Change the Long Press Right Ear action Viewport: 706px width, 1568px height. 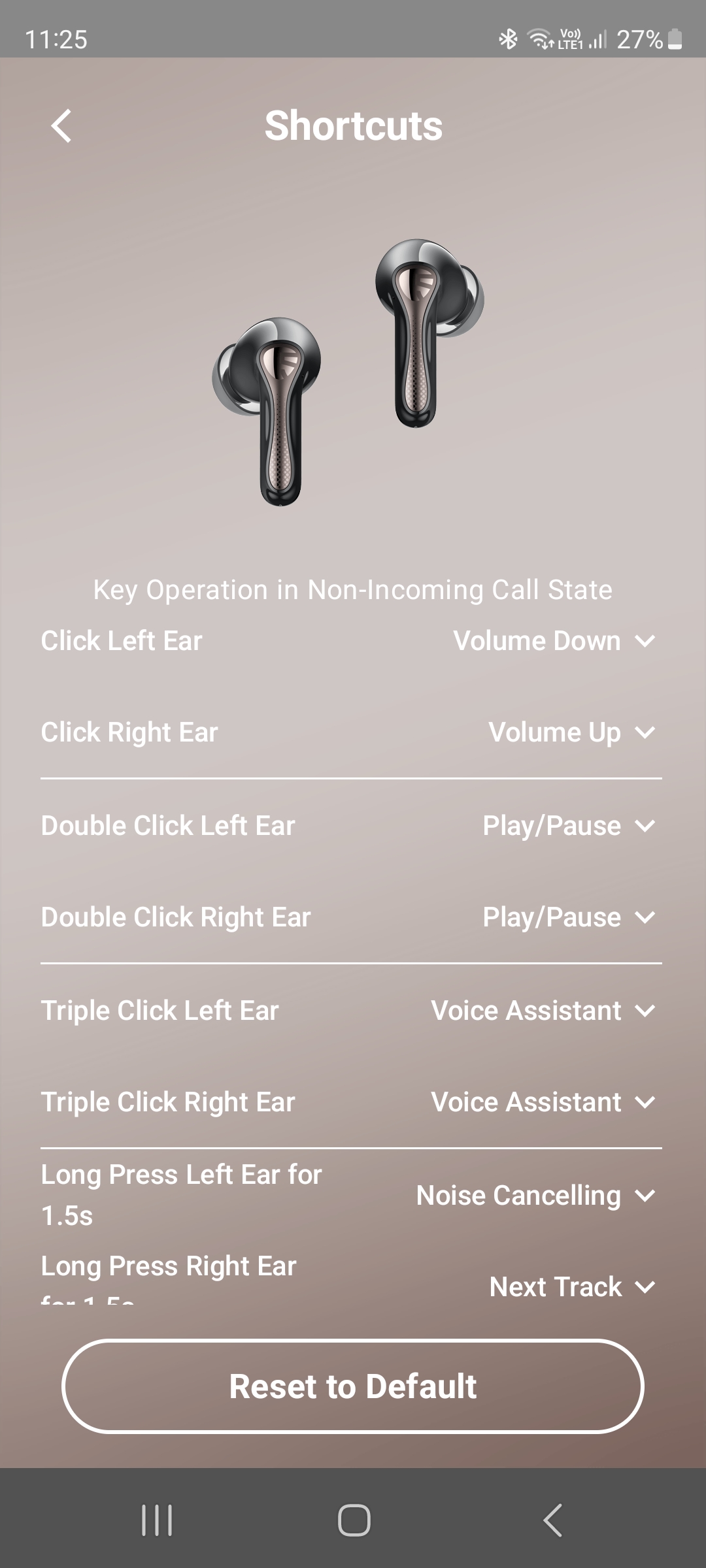(572, 1287)
